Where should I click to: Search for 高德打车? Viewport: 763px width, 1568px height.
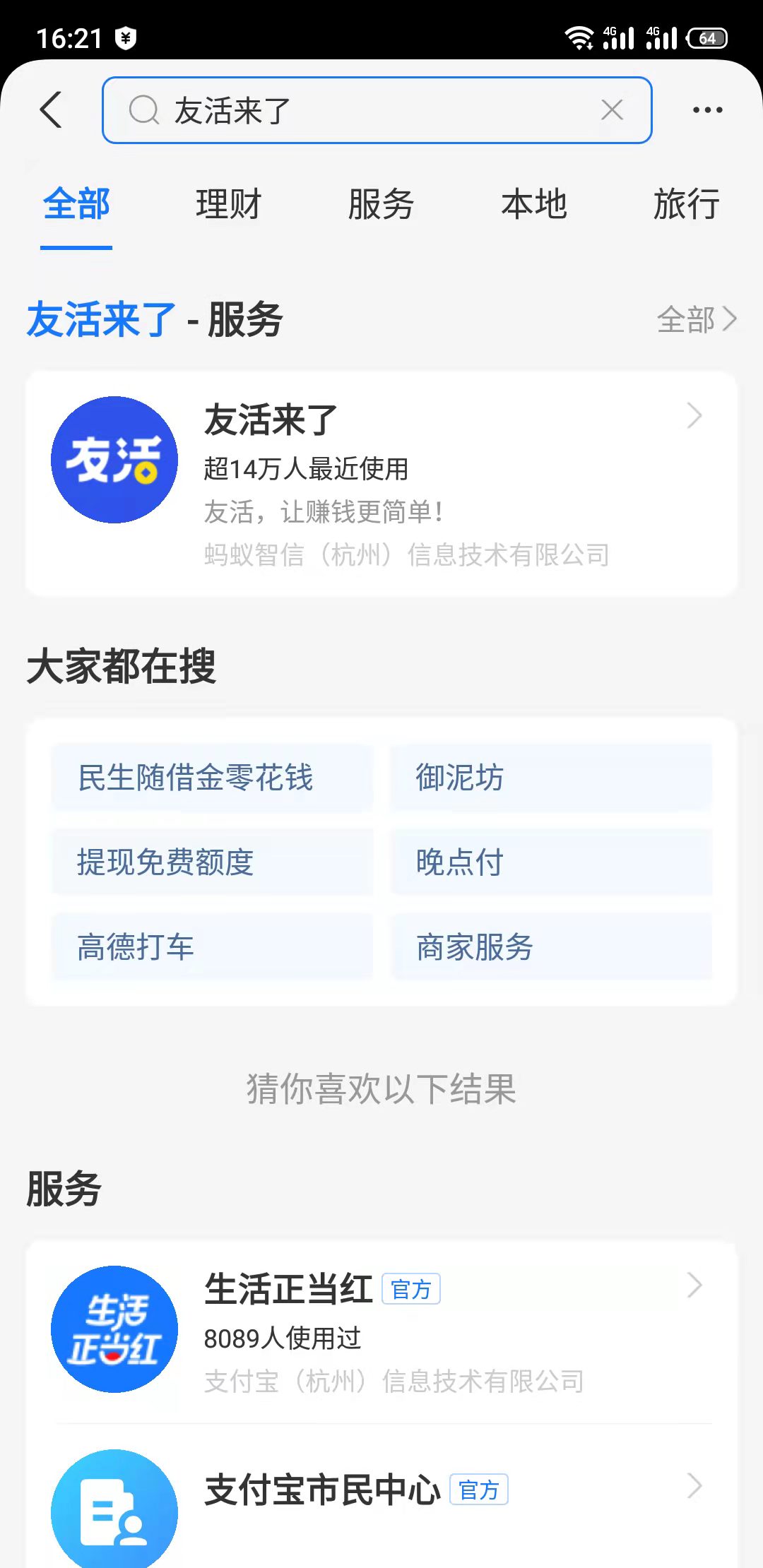(x=212, y=947)
